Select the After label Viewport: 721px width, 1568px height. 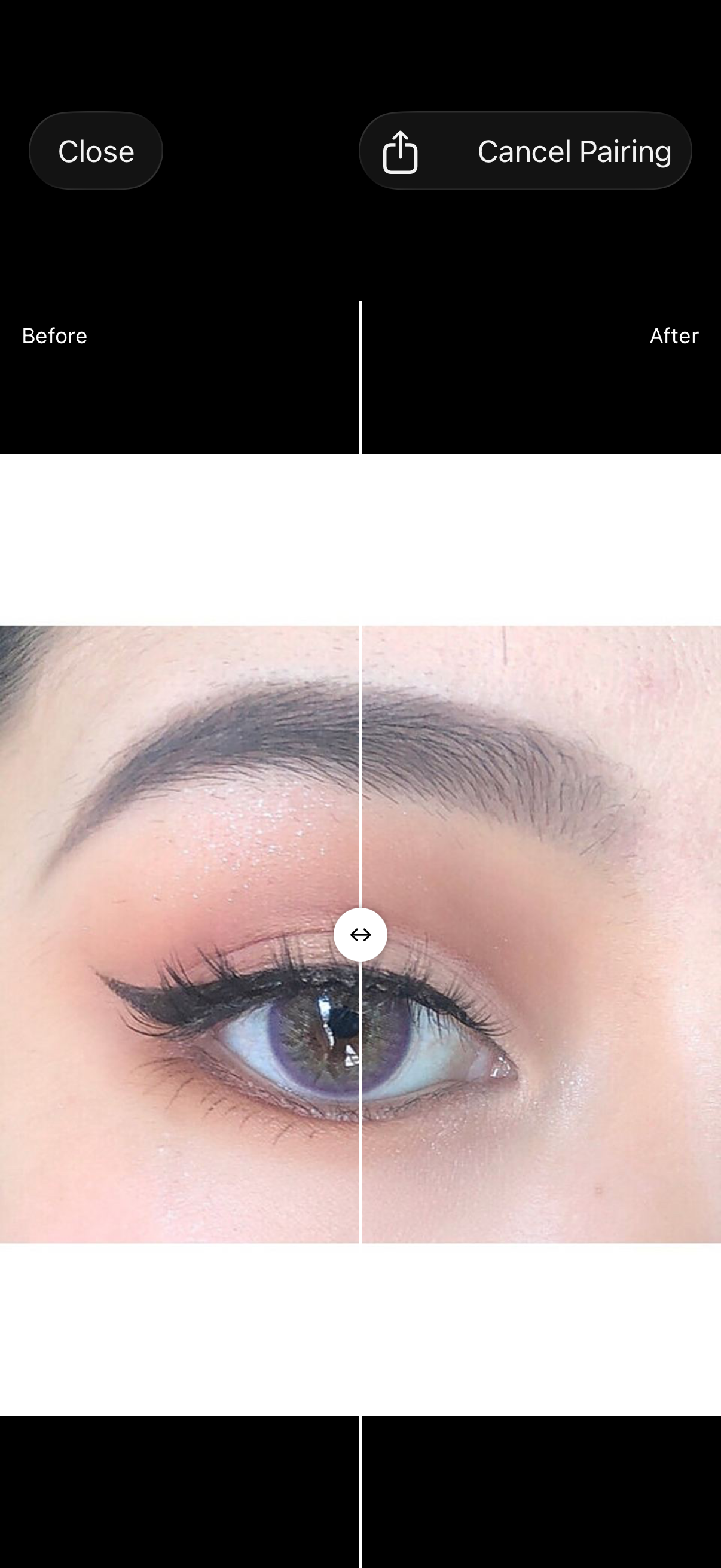coord(674,335)
